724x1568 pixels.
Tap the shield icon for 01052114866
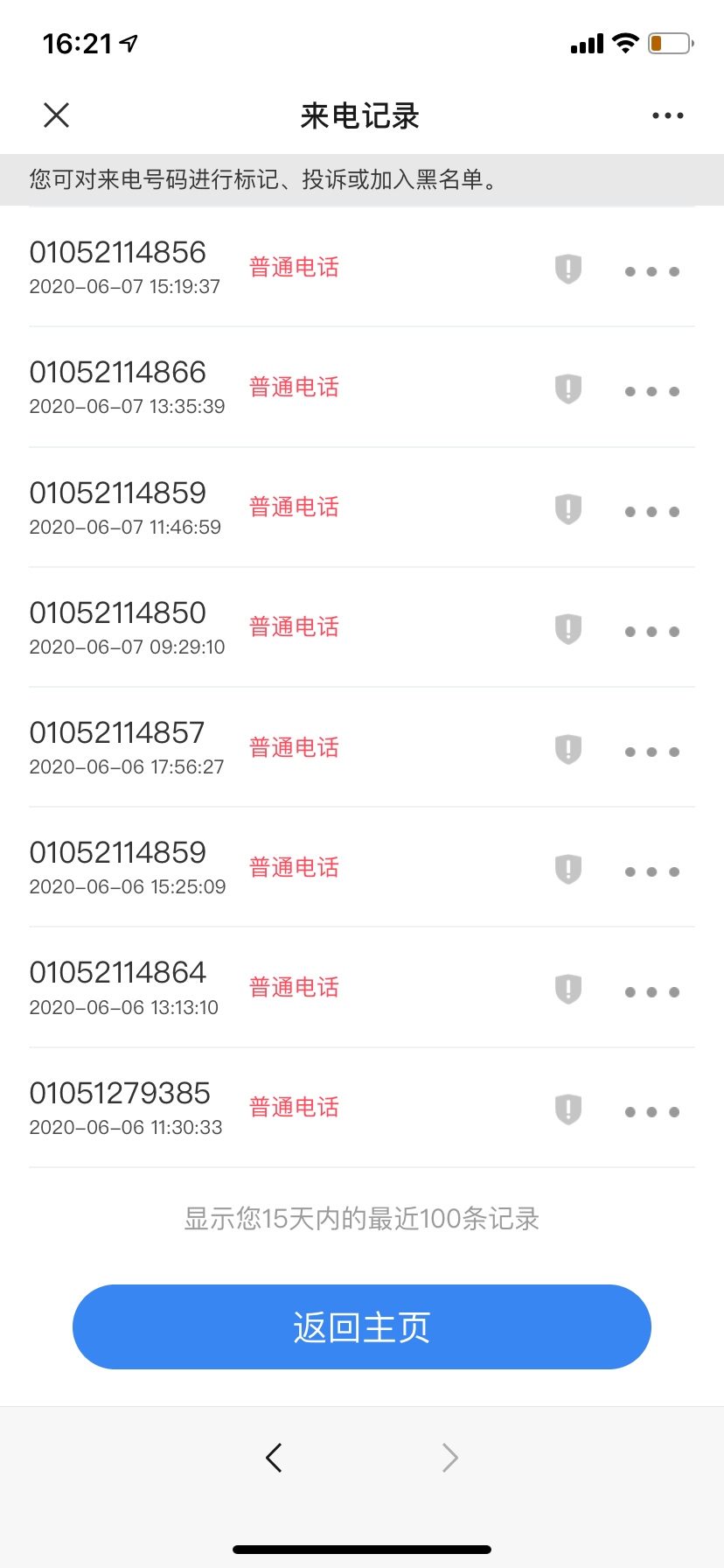pyautogui.click(x=568, y=388)
